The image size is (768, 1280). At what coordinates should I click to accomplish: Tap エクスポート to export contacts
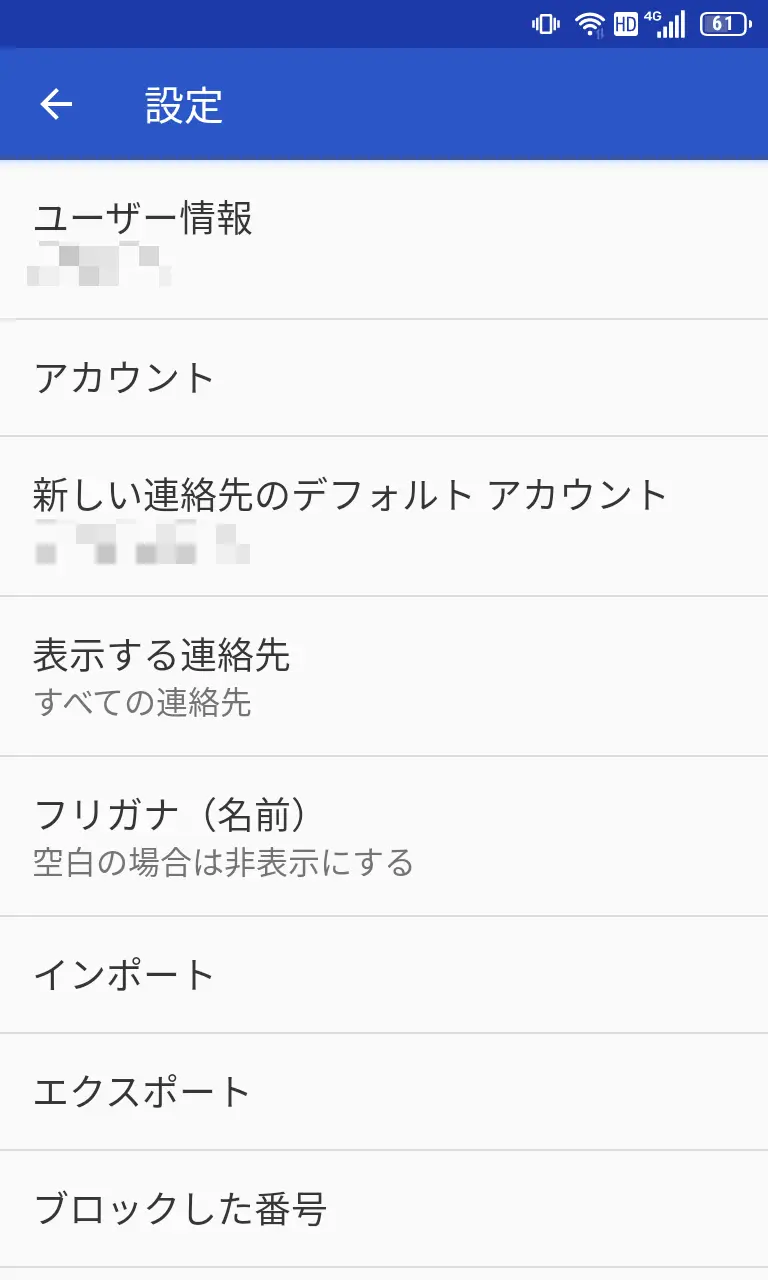(384, 1091)
